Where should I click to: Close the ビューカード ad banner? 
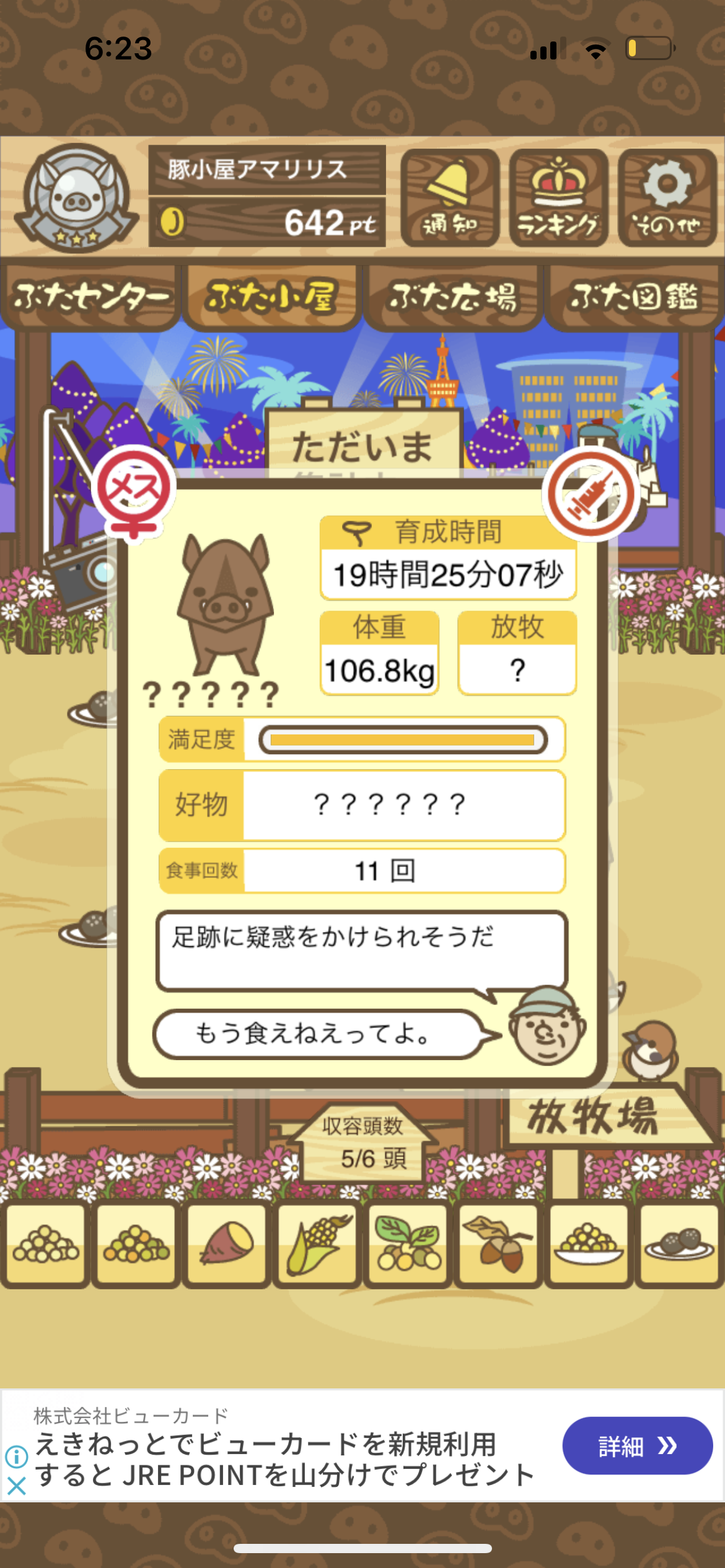click(x=17, y=1485)
